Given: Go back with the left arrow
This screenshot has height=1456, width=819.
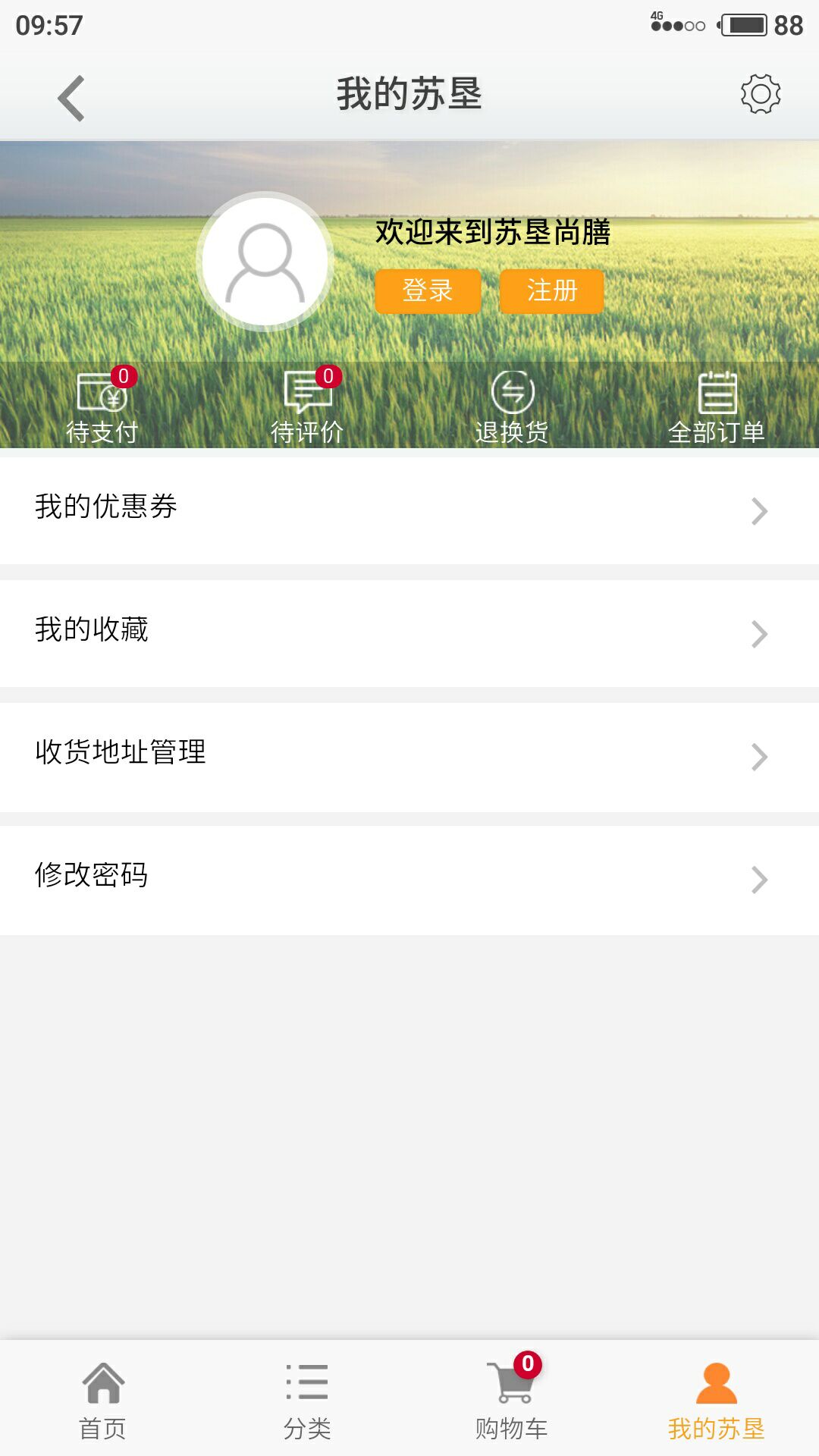Looking at the screenshot, I should click(71, 97).
